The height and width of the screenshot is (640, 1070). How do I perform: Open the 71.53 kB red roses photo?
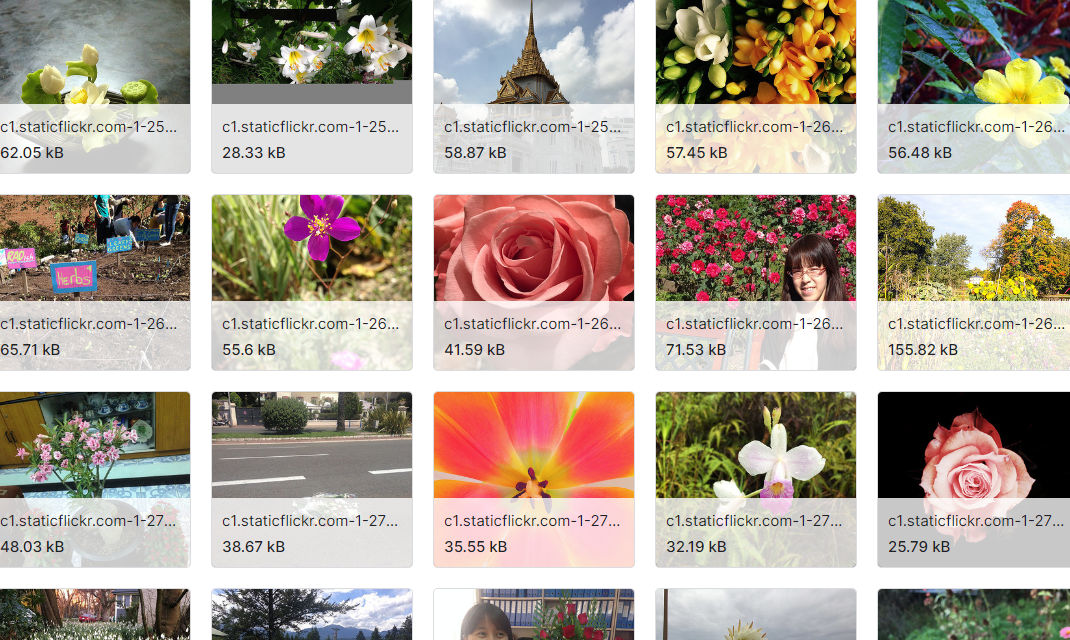755,248
